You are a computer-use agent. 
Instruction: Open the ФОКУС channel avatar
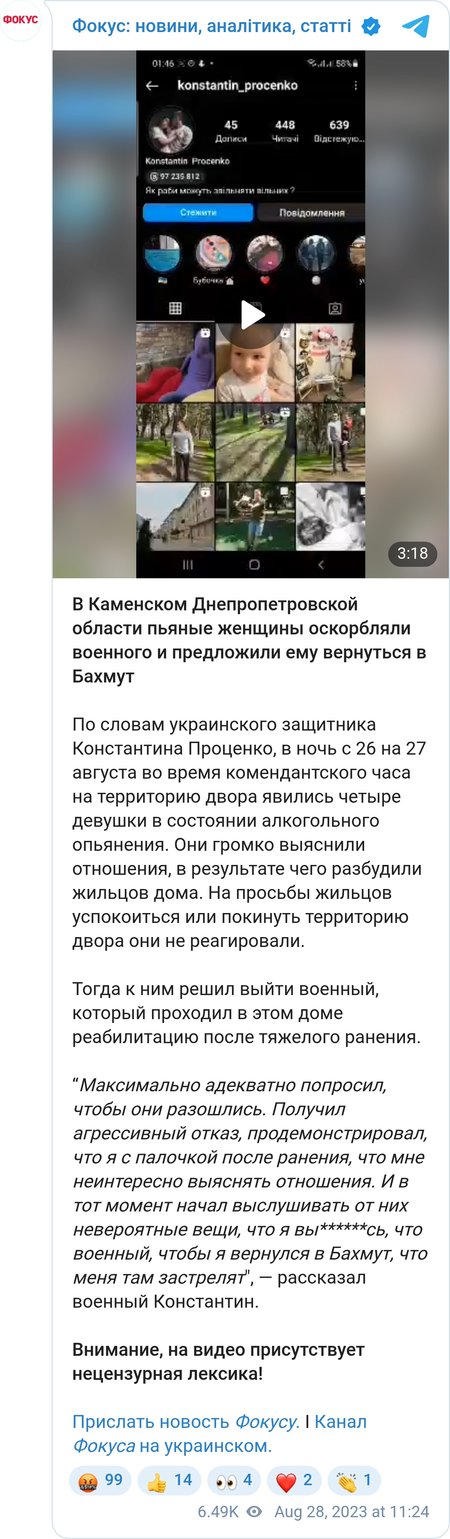pos(21,21)
